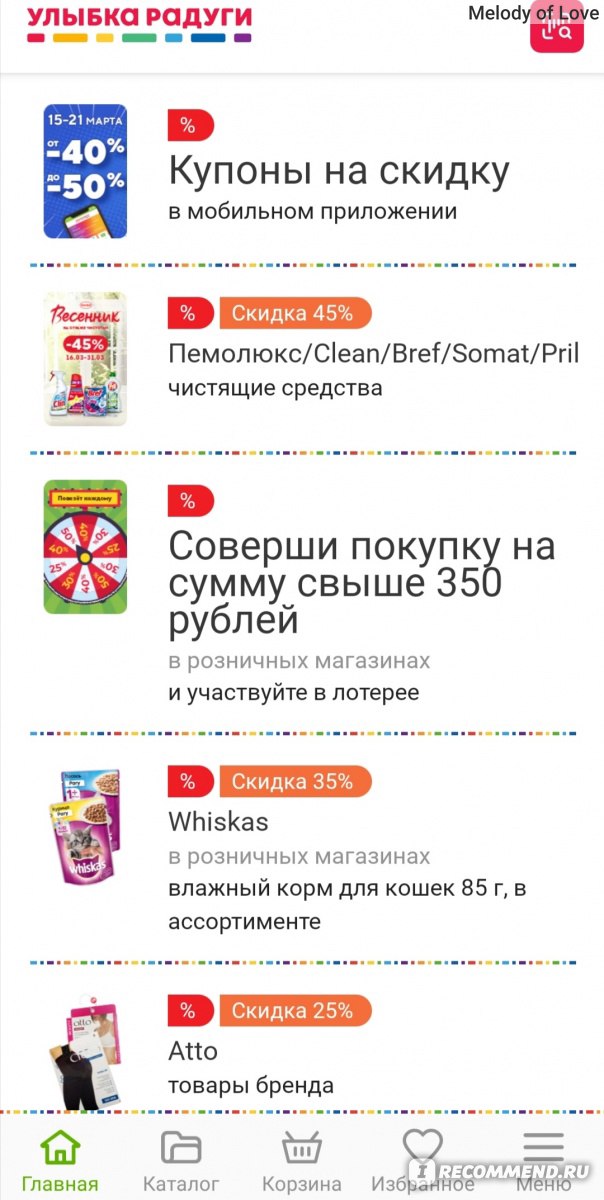Open Пемолюкс/Clean/Bref cleaning products offer
The image size is (604, 1200).
tap(302, 359)
